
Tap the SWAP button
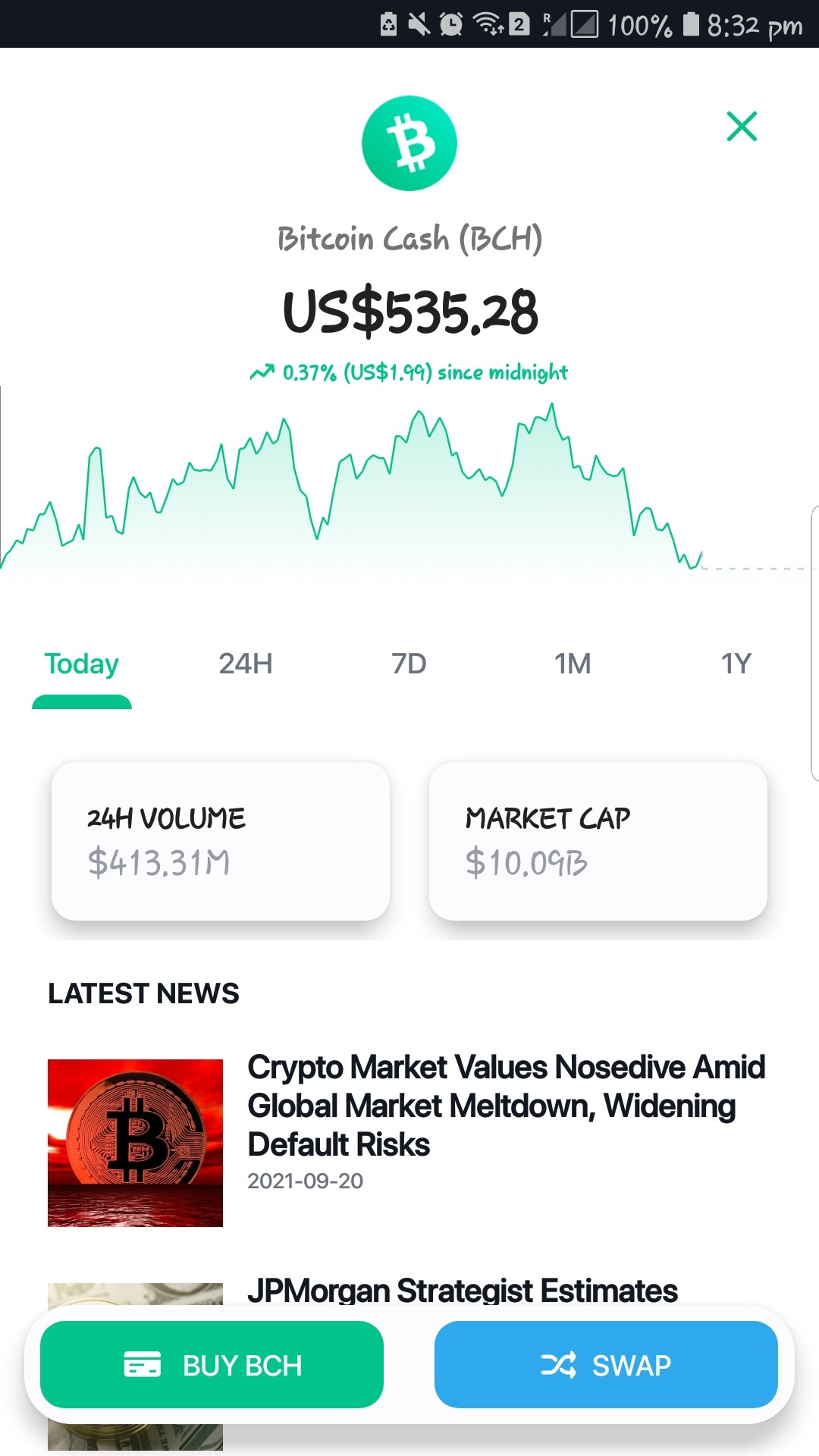pos(606,1365)
